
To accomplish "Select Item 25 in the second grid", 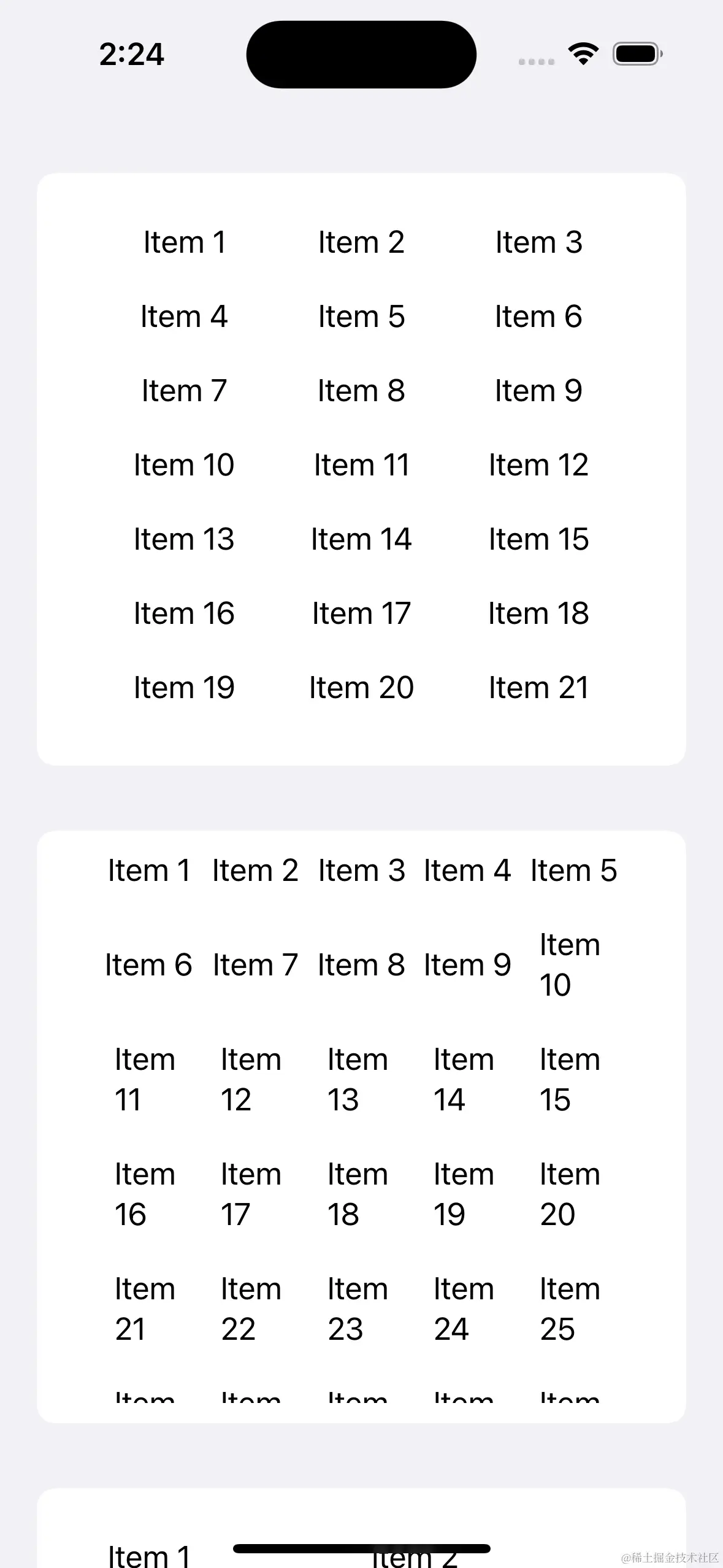I will click(569, 1309).
